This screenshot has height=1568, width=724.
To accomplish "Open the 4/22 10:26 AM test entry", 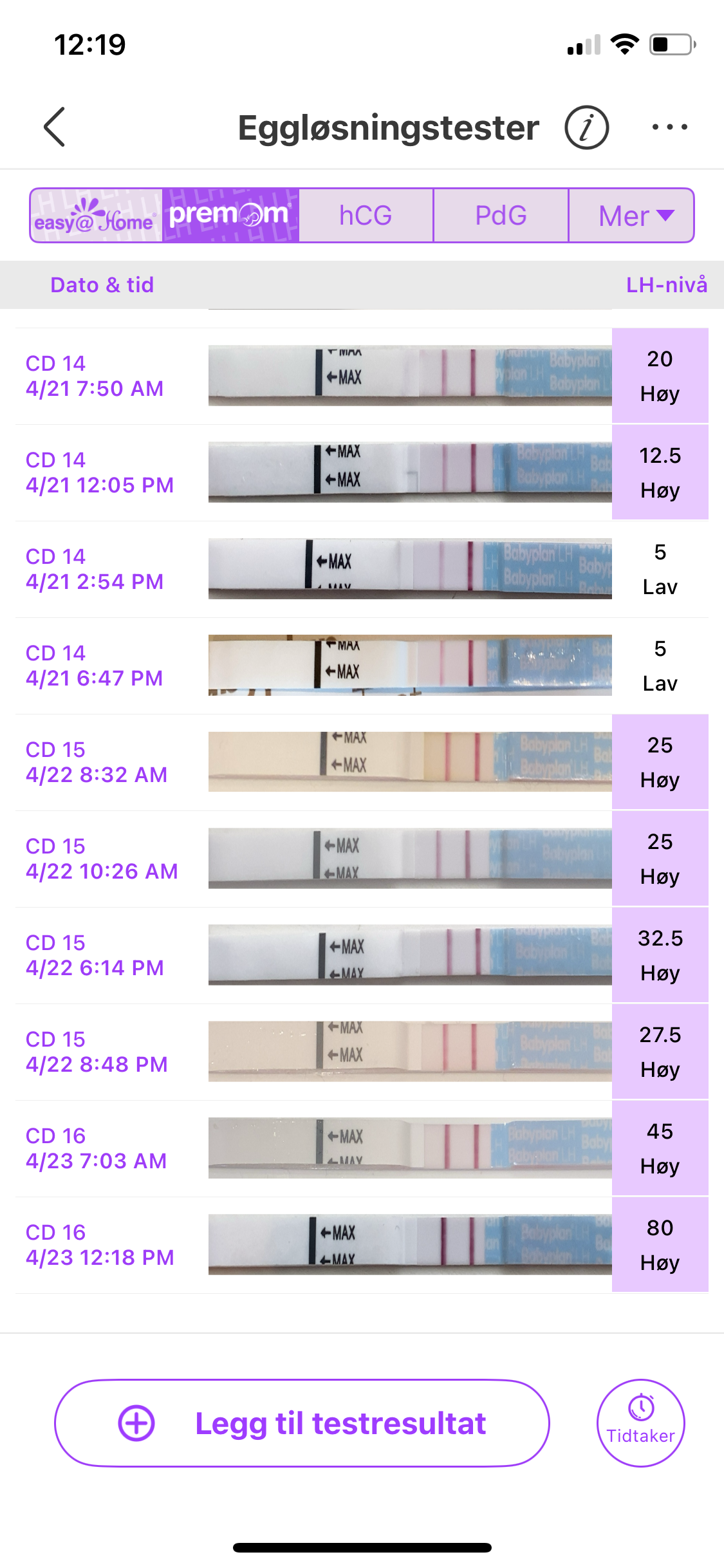I will tap(362, 859).
